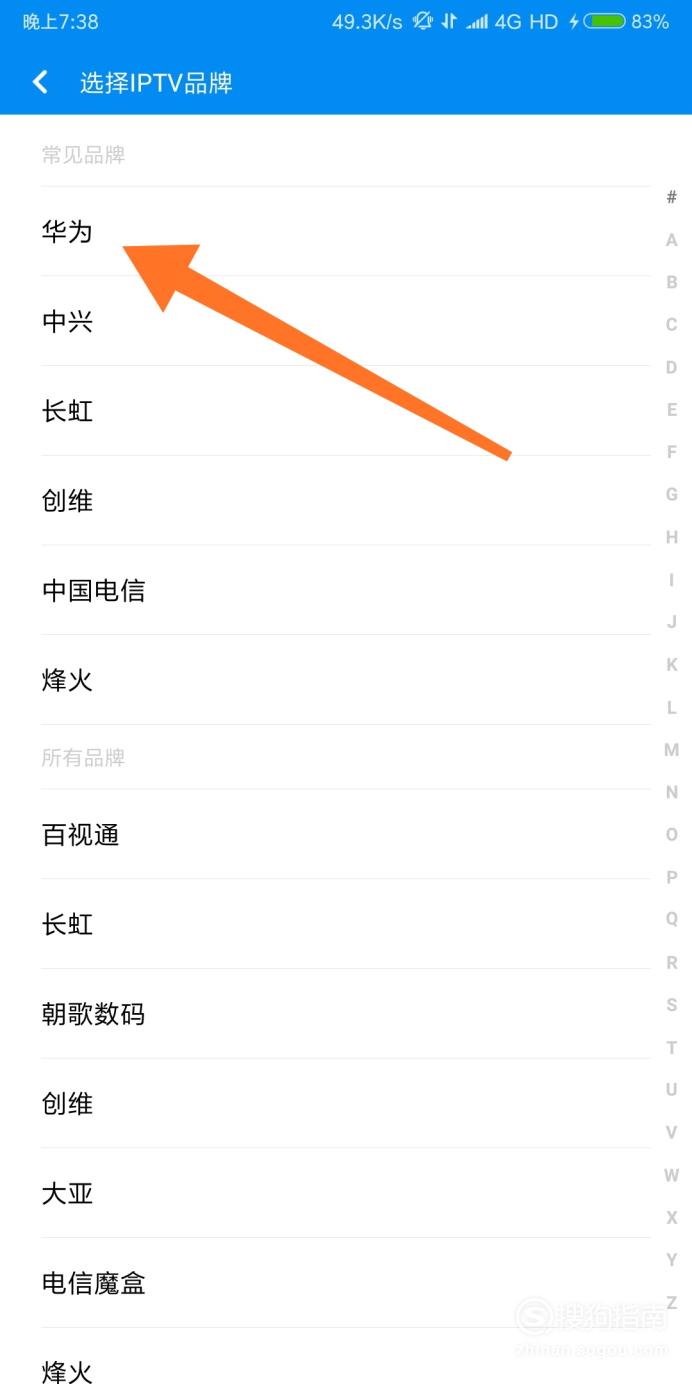692x1384 pixels.
Task: Choose 中兴 from the common brands
Action: [x=346, y=321]
